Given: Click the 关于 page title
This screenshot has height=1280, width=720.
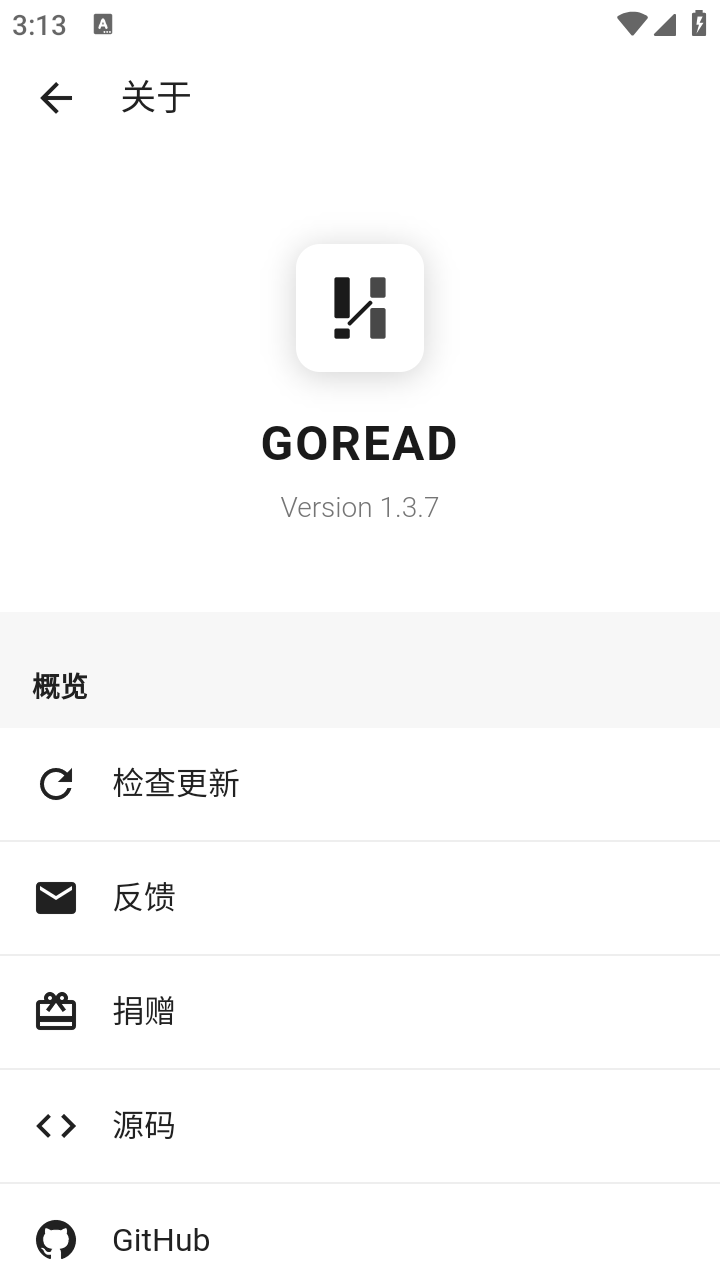Looking at the screenshot, I should point(154,95).
